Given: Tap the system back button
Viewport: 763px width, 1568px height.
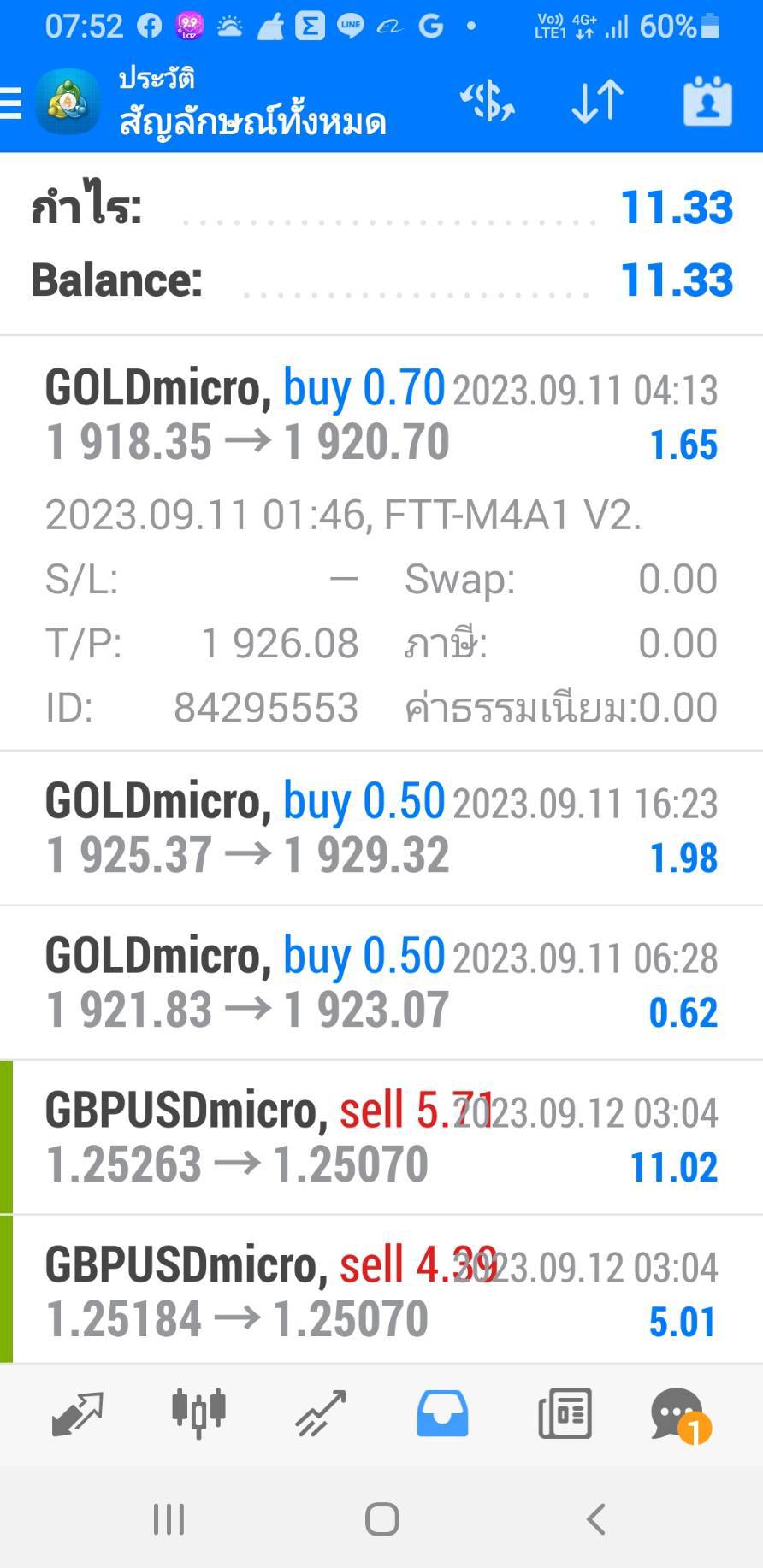Looking at the screenshot, I should [596, 1519].
